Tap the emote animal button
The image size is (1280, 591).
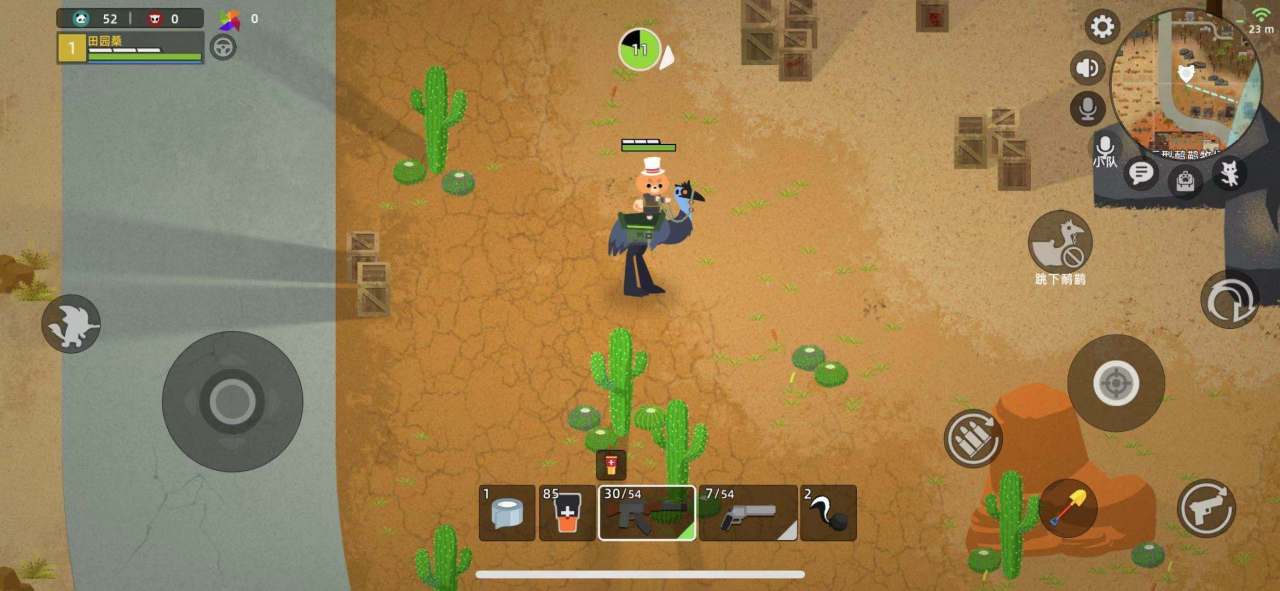tap(71, 324)
